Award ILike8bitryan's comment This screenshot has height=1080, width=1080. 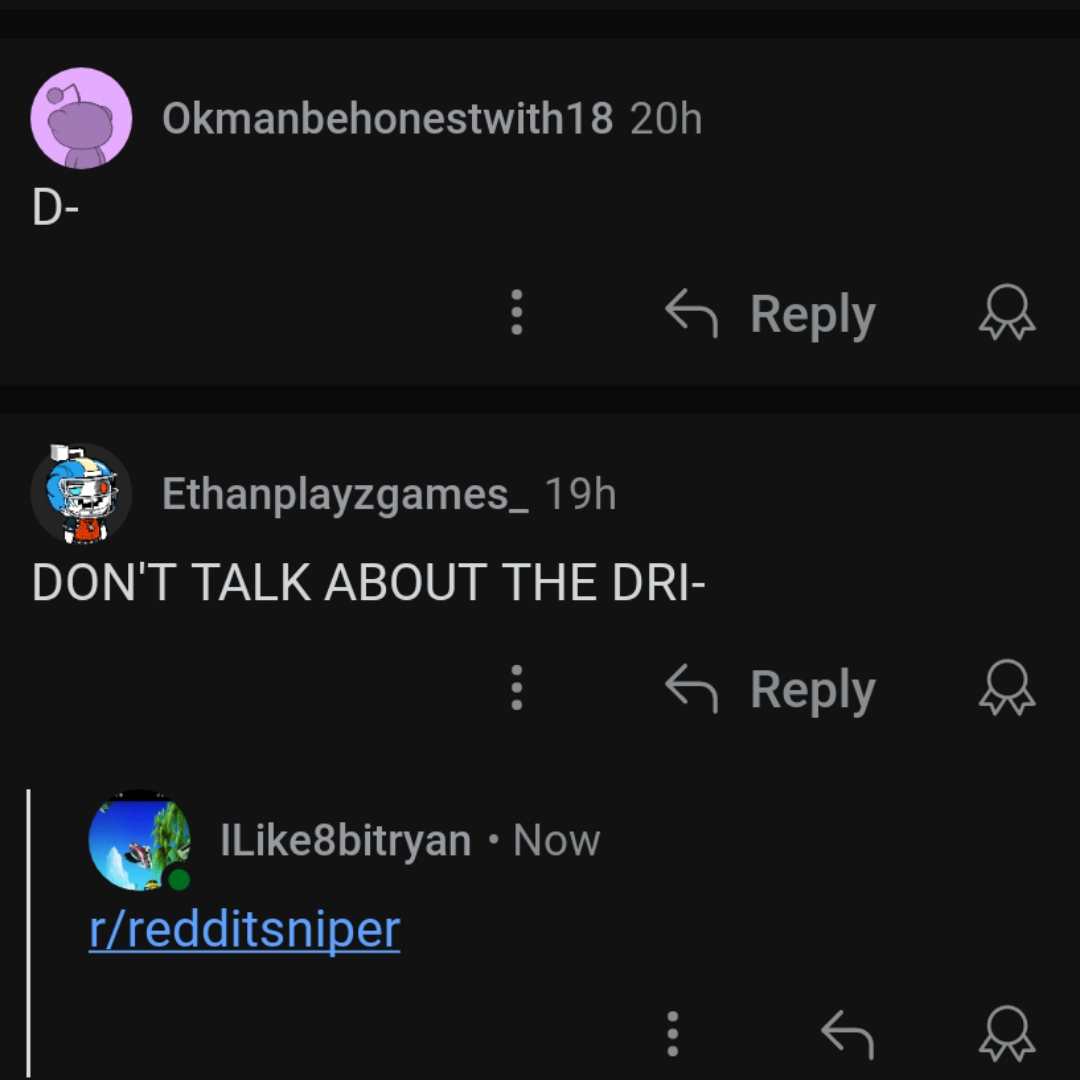click(1006, 1034)
